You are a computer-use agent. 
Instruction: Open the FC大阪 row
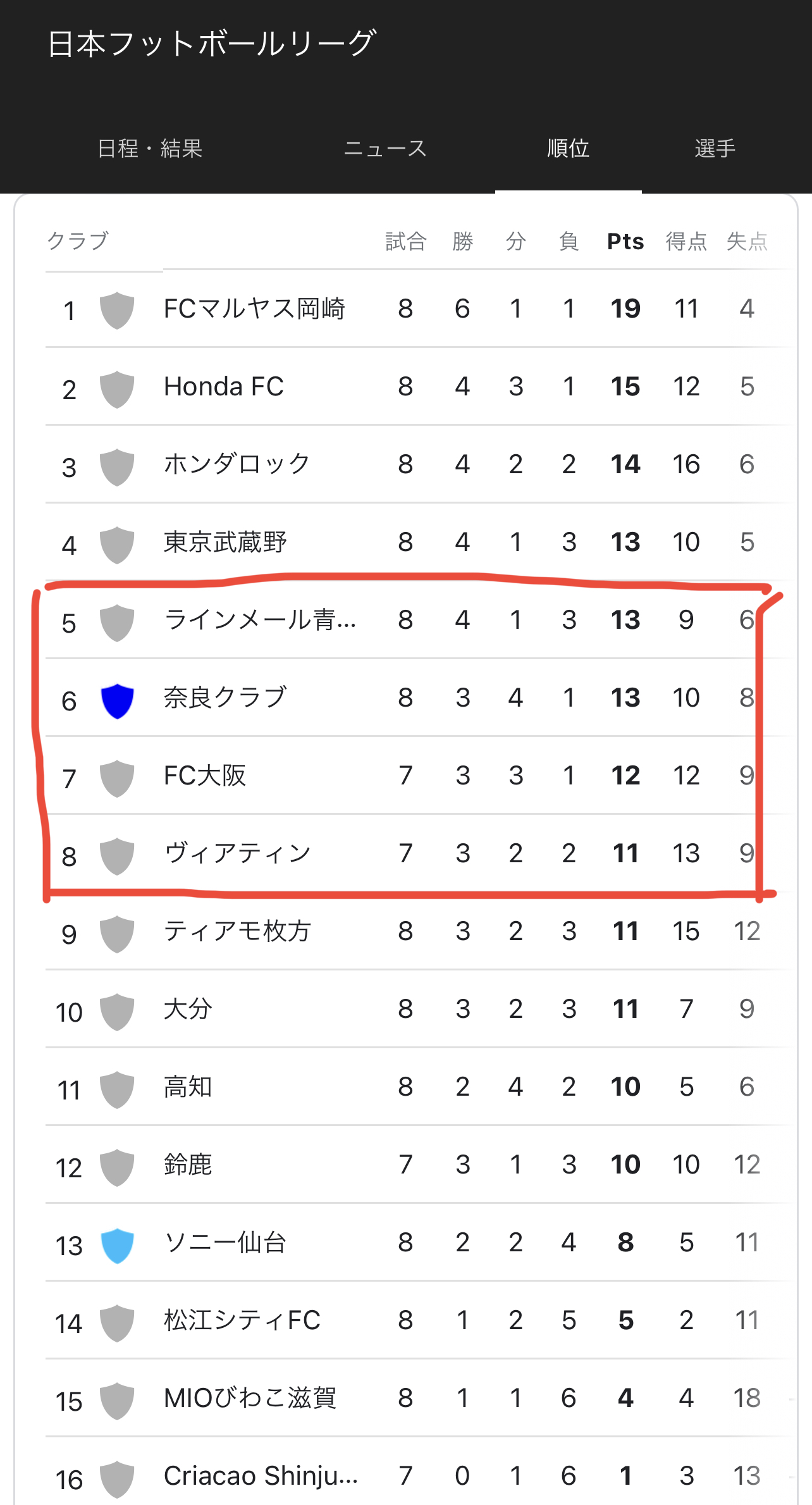point(419,776)
